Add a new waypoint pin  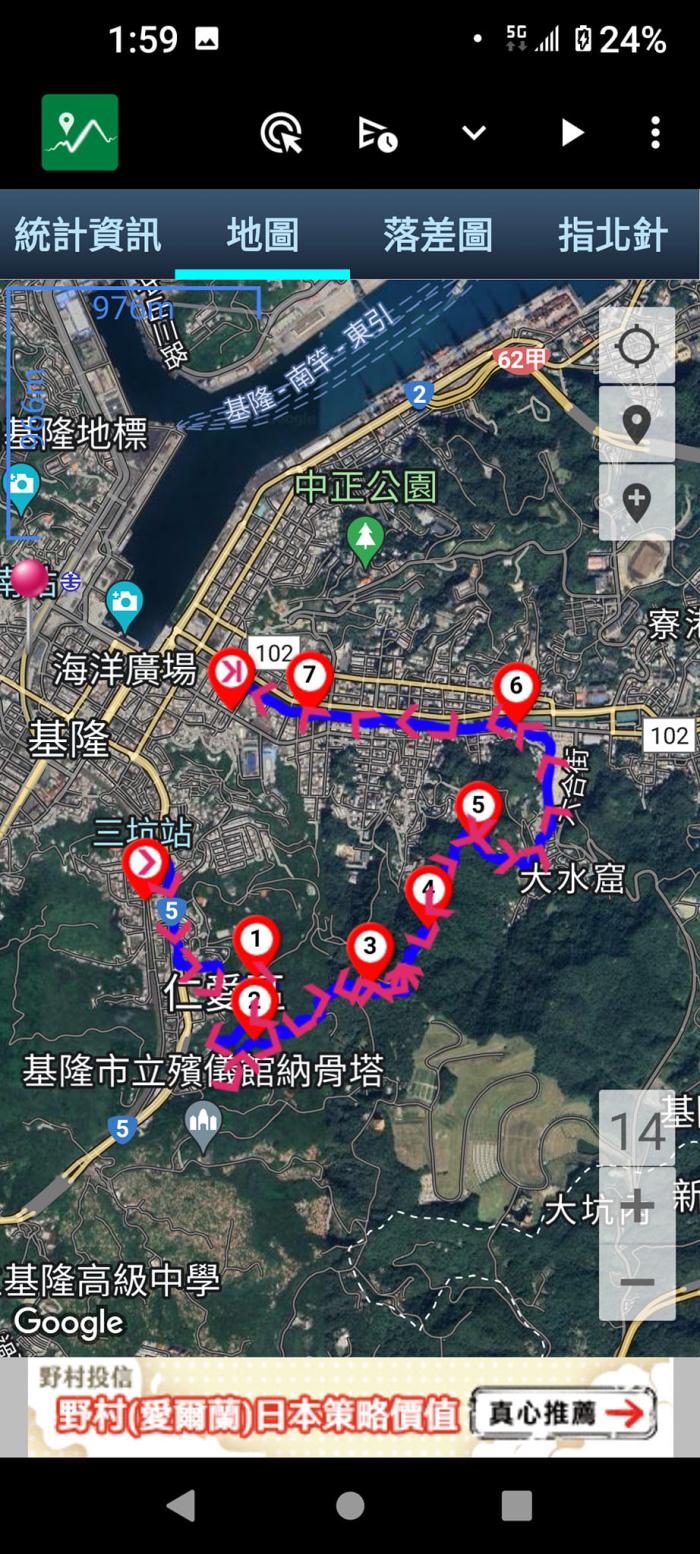tap(637, 502)
